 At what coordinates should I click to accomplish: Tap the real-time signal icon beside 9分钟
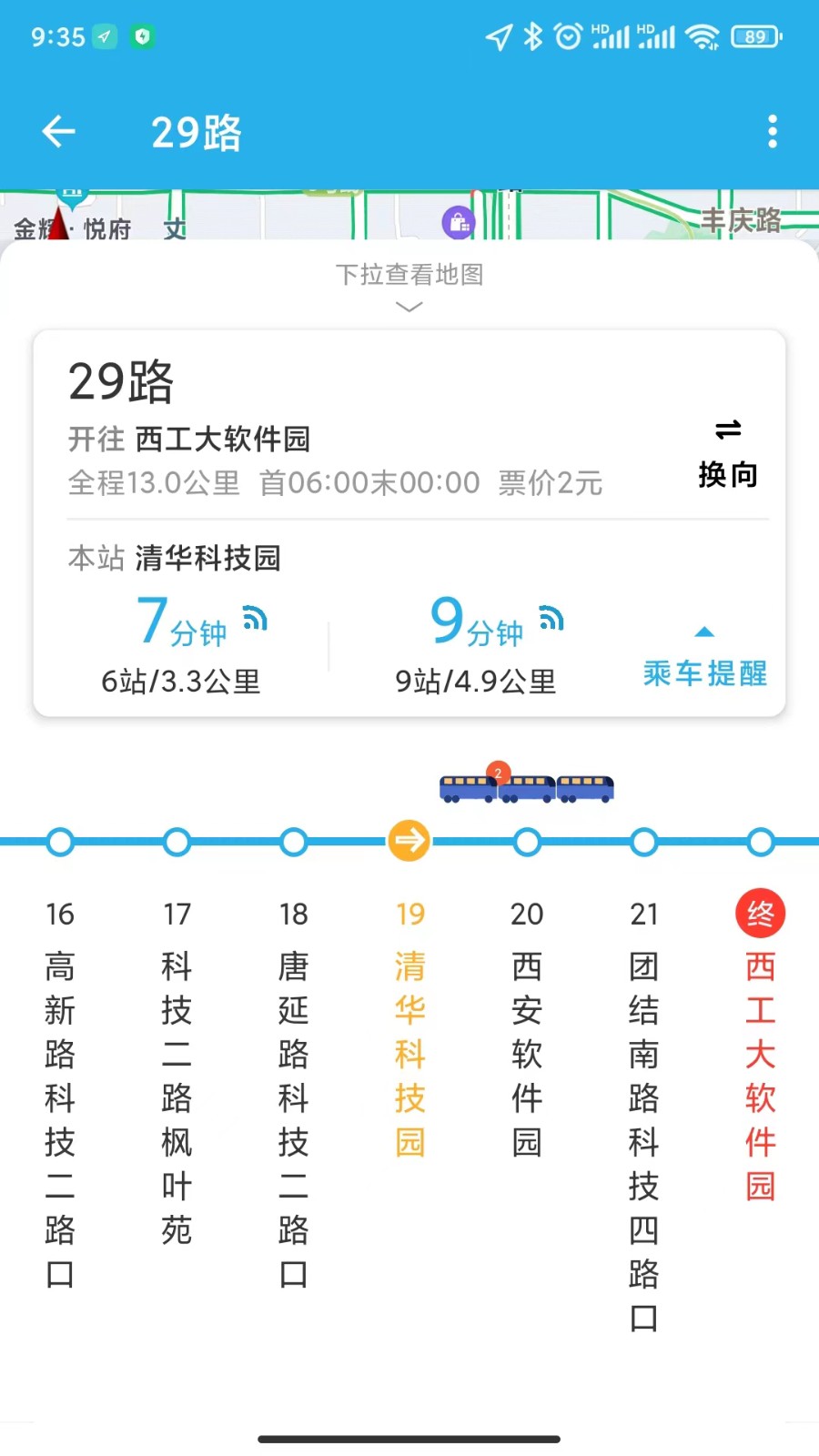point(550,617)
